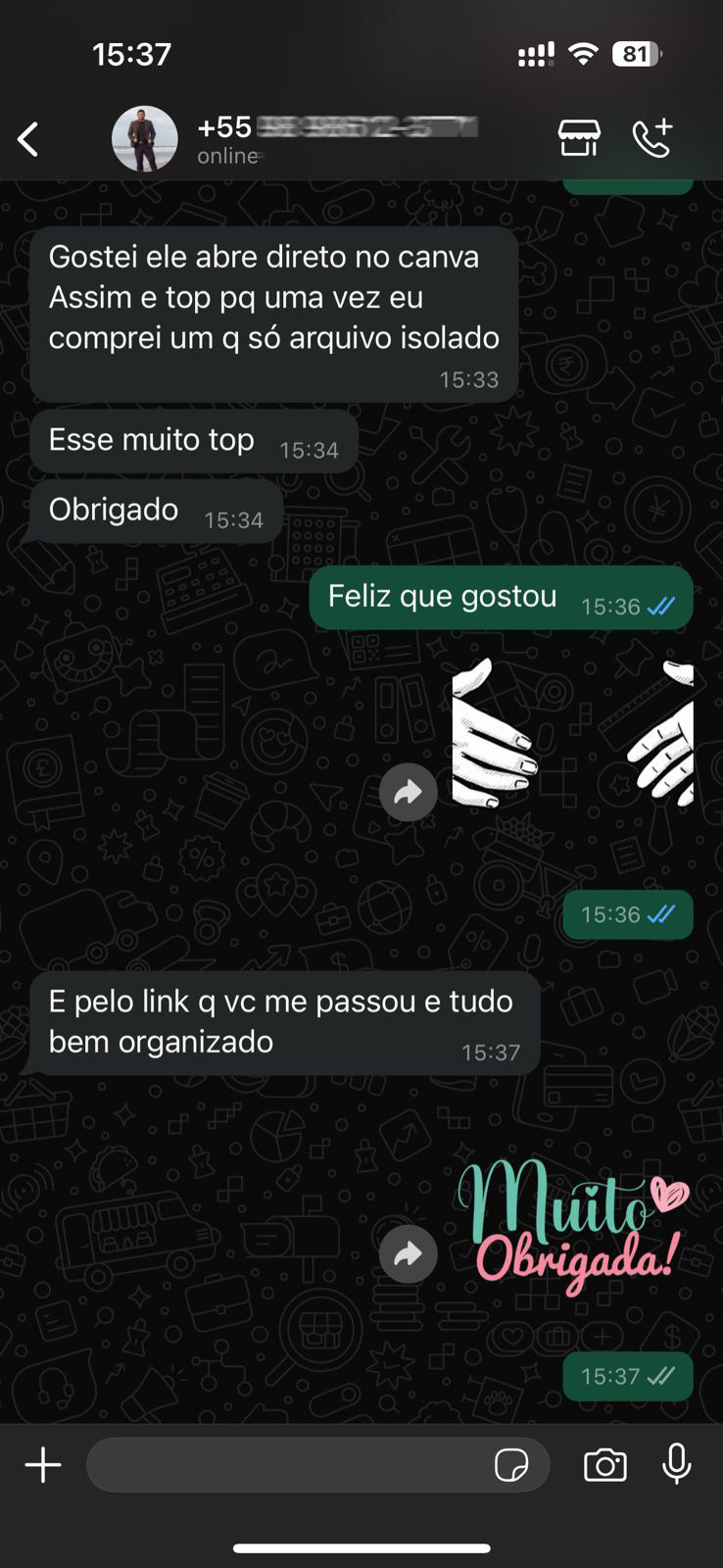
Task: Open the sticker picker in the message field
Action: point(511,1465)
